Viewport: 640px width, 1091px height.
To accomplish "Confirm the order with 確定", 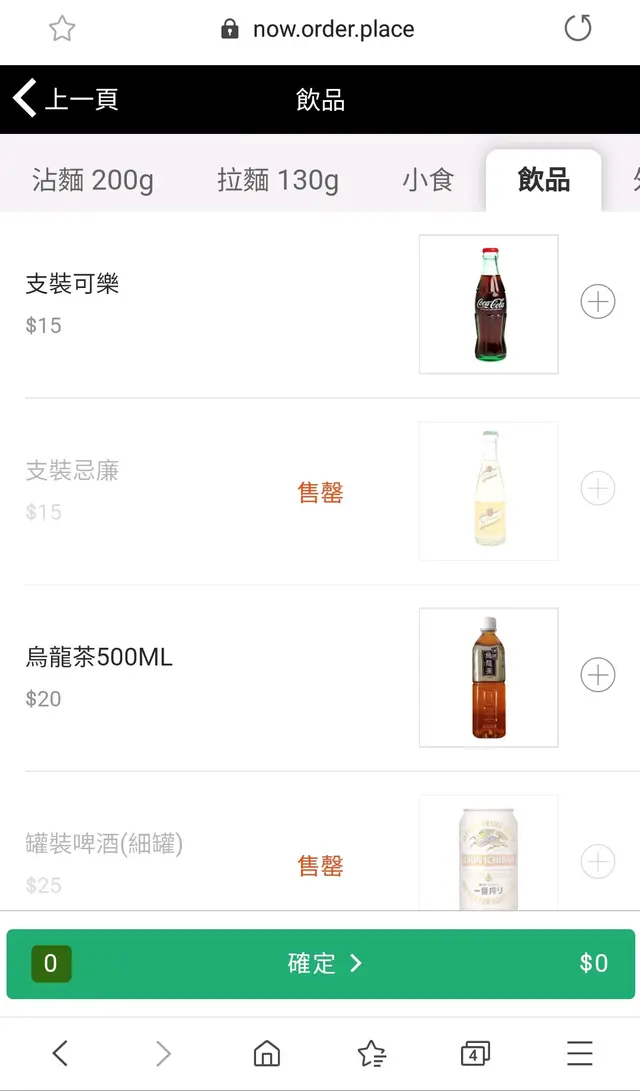I will tap(321, 964).
